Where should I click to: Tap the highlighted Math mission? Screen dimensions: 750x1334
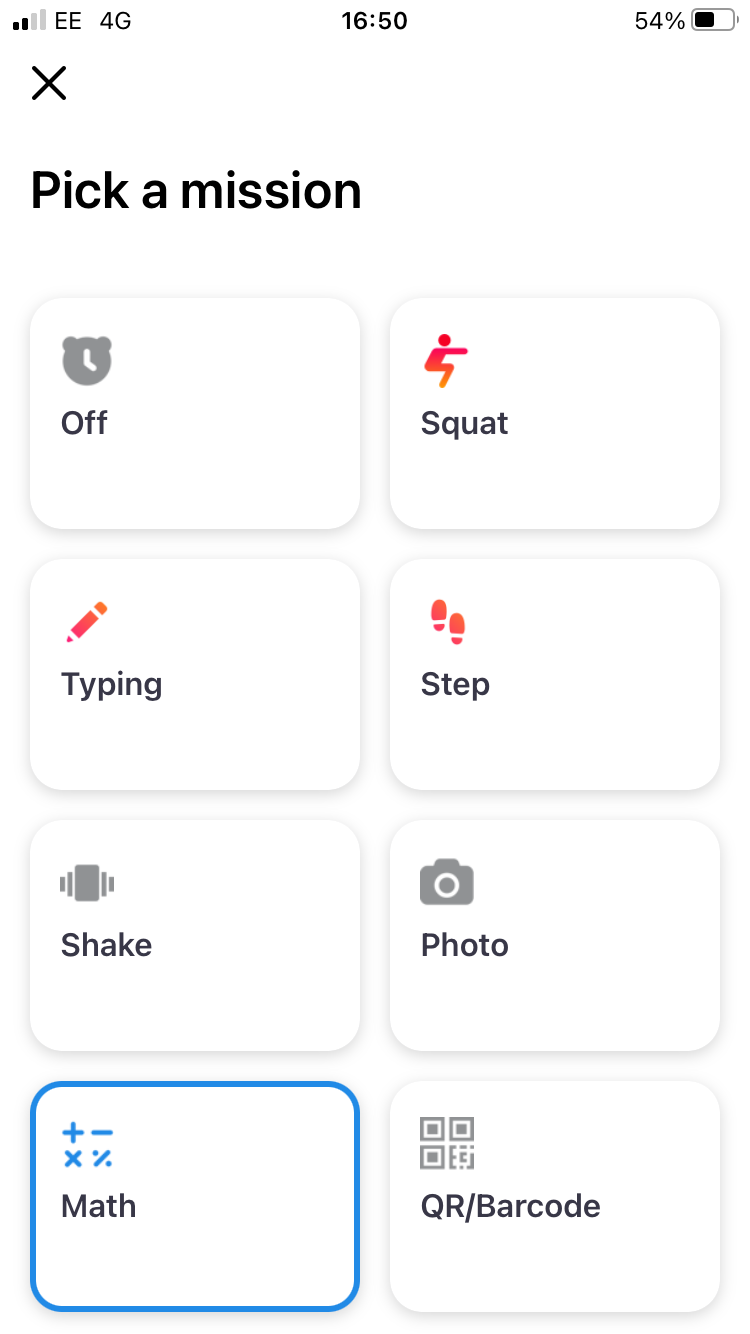pos(195,1196)
